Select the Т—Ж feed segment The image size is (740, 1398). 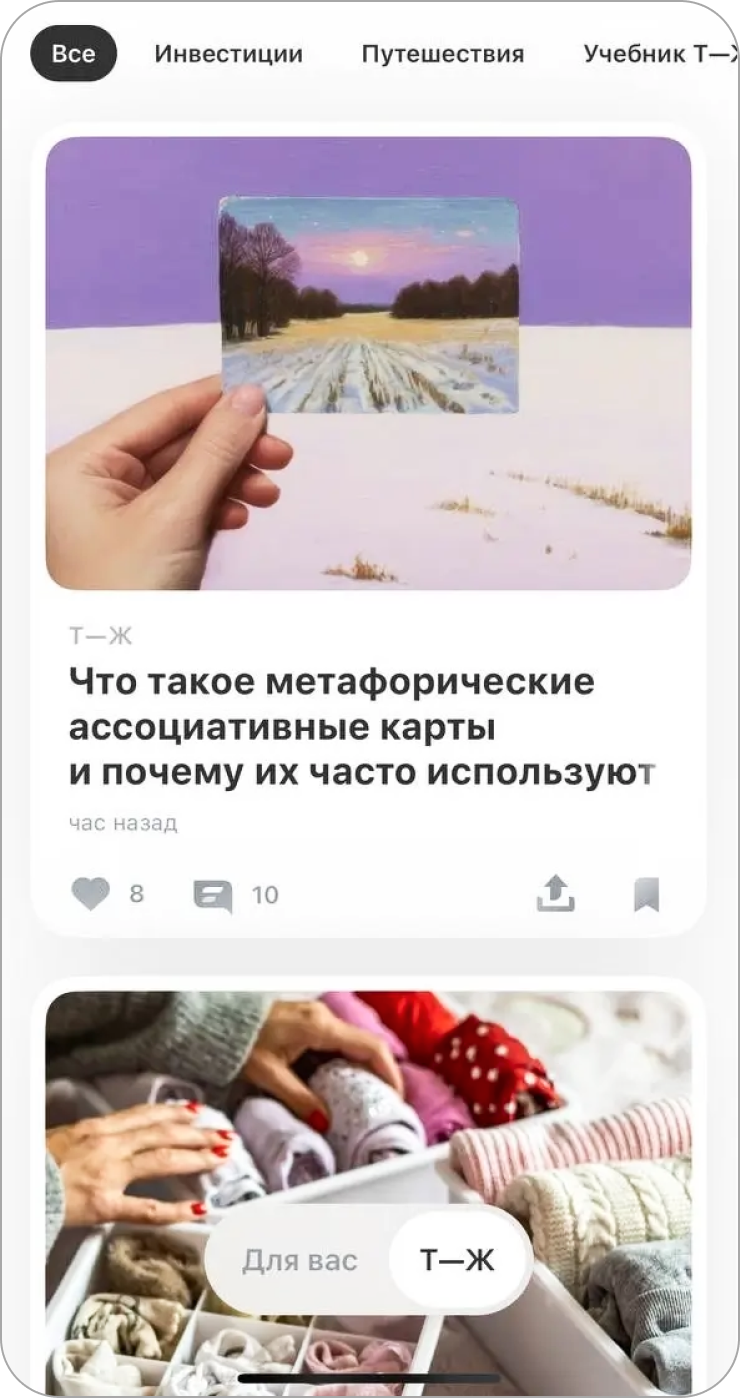457,1261
